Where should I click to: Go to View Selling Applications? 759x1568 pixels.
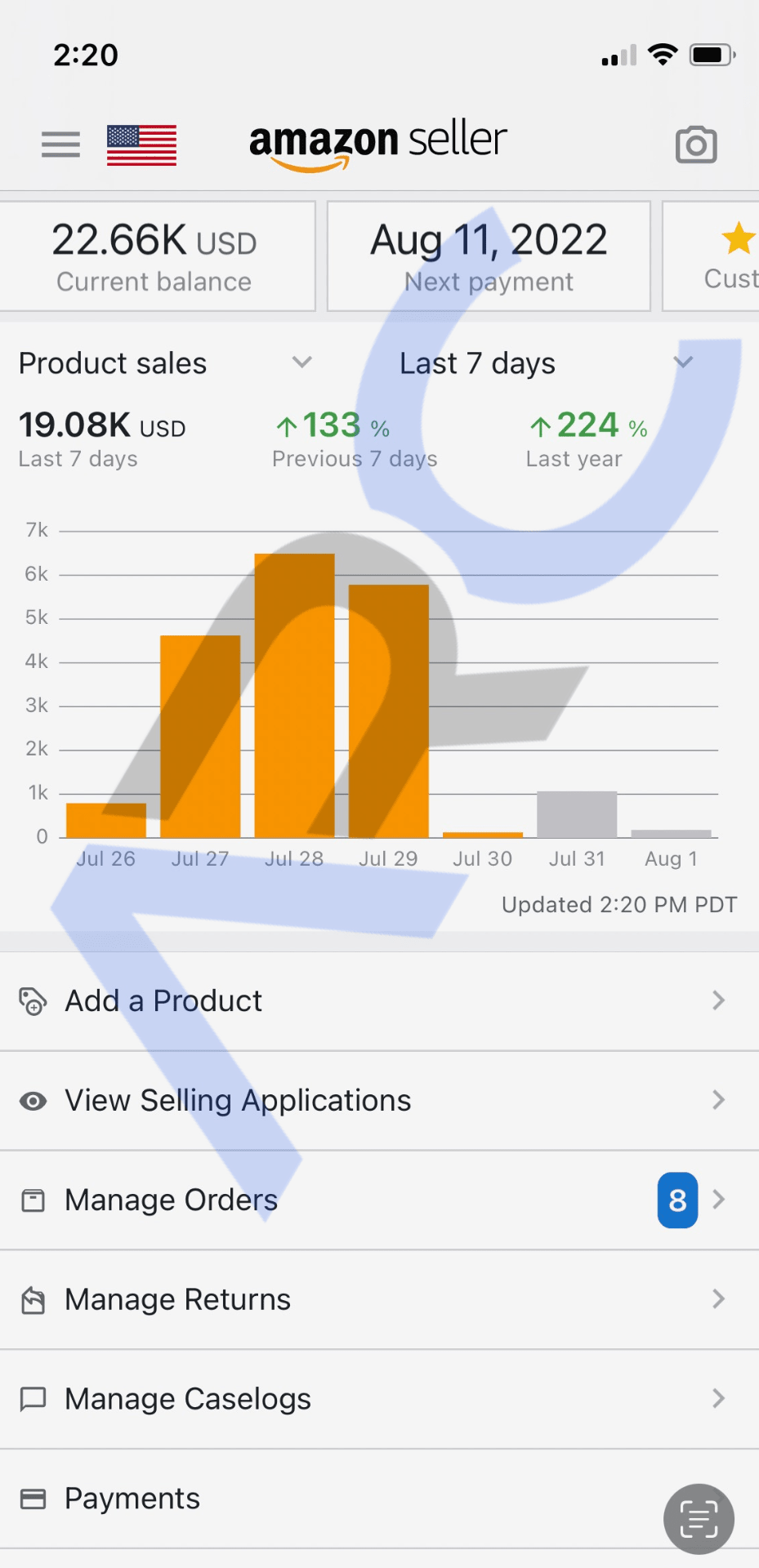coord(379,1101)
